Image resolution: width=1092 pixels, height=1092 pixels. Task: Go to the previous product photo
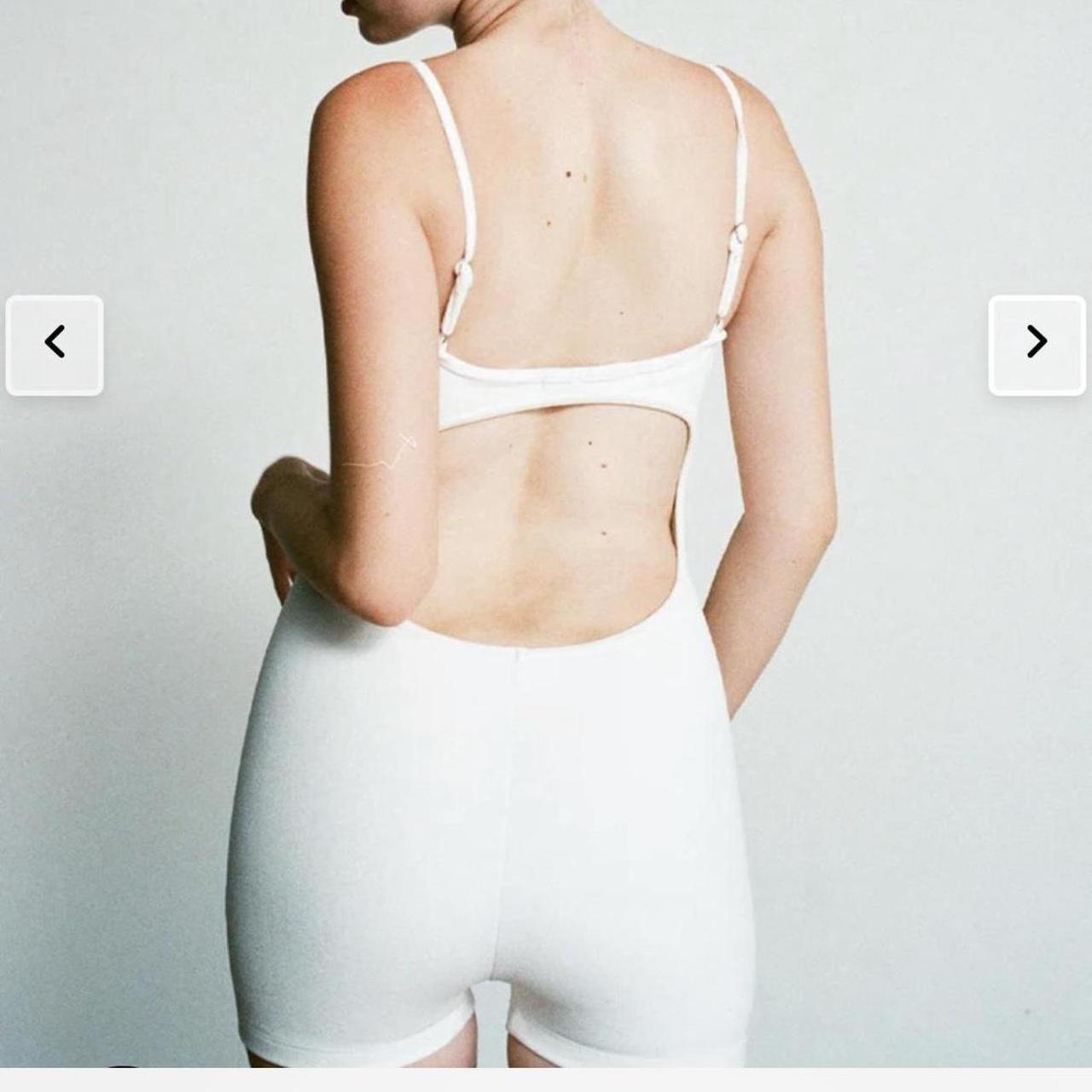(55, 345)
